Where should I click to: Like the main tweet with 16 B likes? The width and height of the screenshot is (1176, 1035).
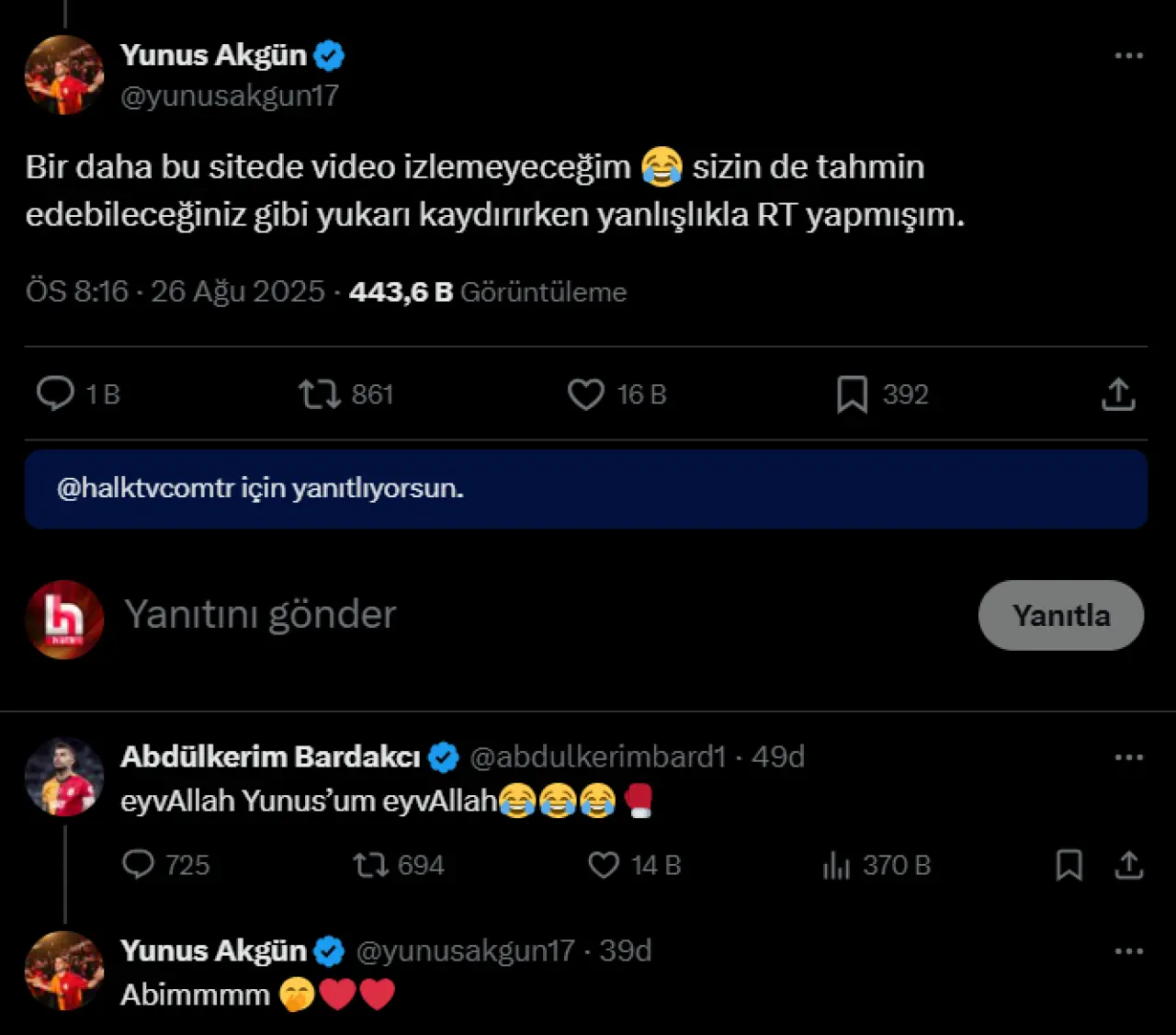pos(585,394)
